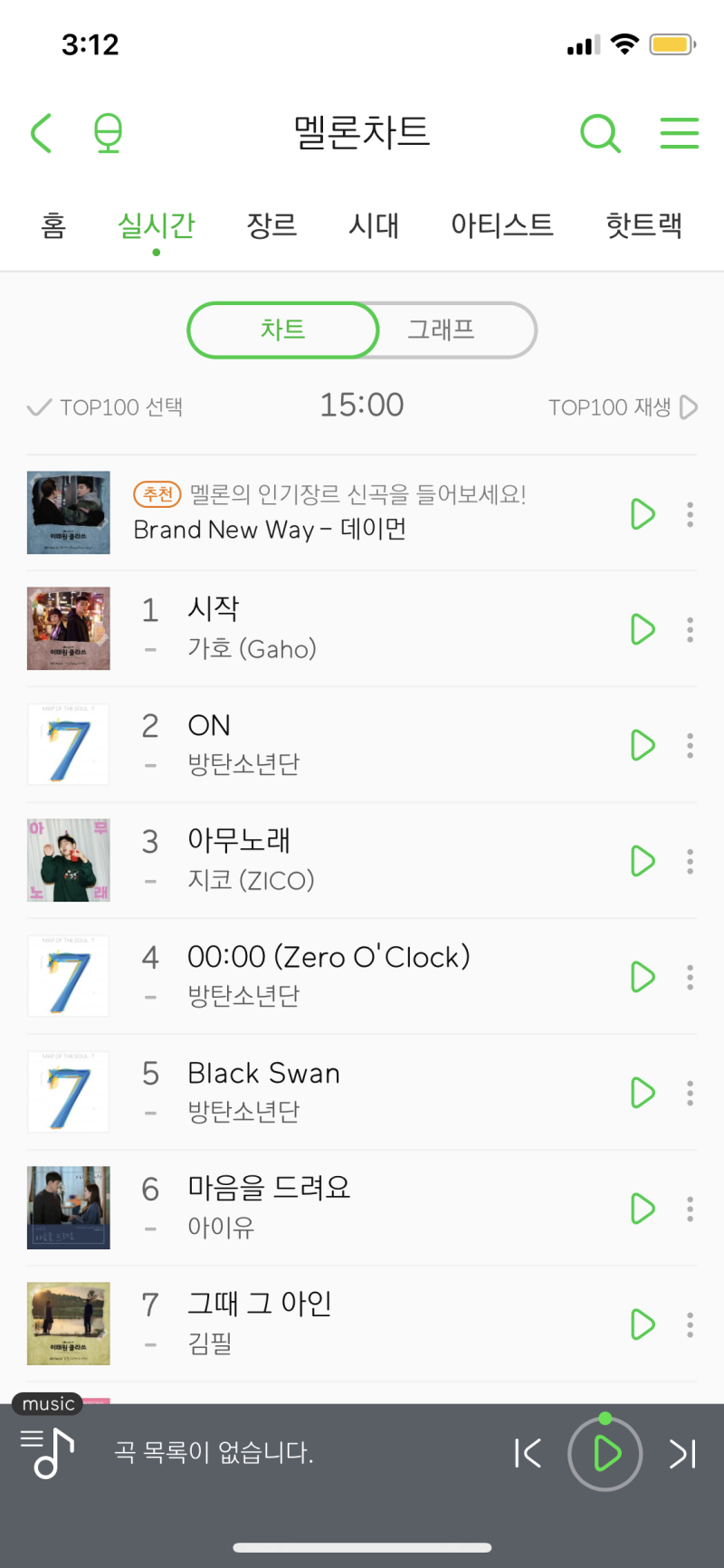The width and height of the screenshot is (724, 1568).
Task: Open more options for 마음을 드려요
Action: 691,1209
